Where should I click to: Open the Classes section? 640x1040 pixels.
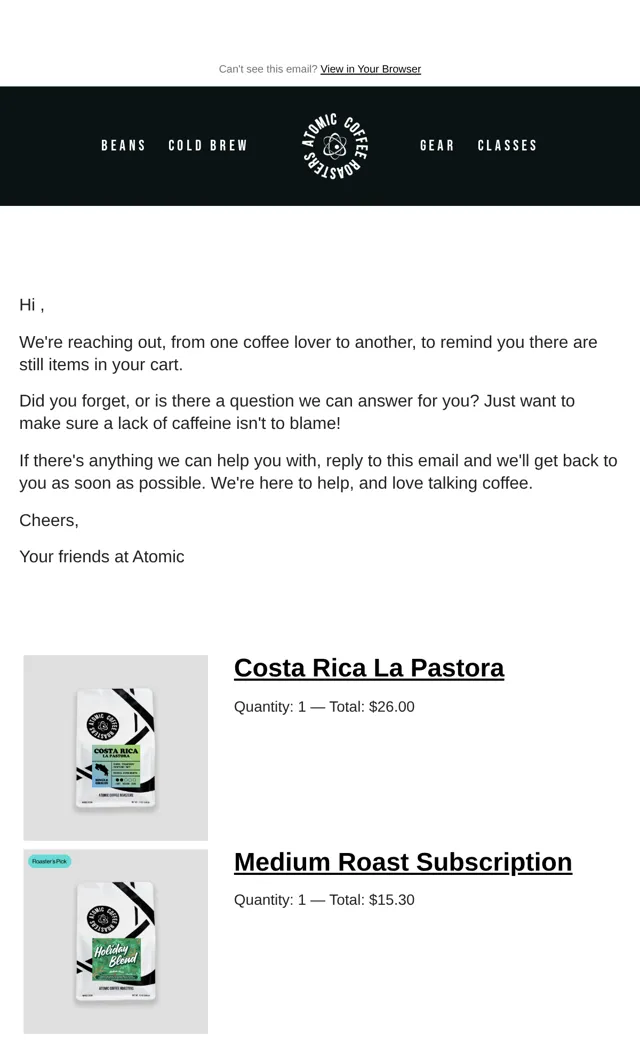[507, 145]
